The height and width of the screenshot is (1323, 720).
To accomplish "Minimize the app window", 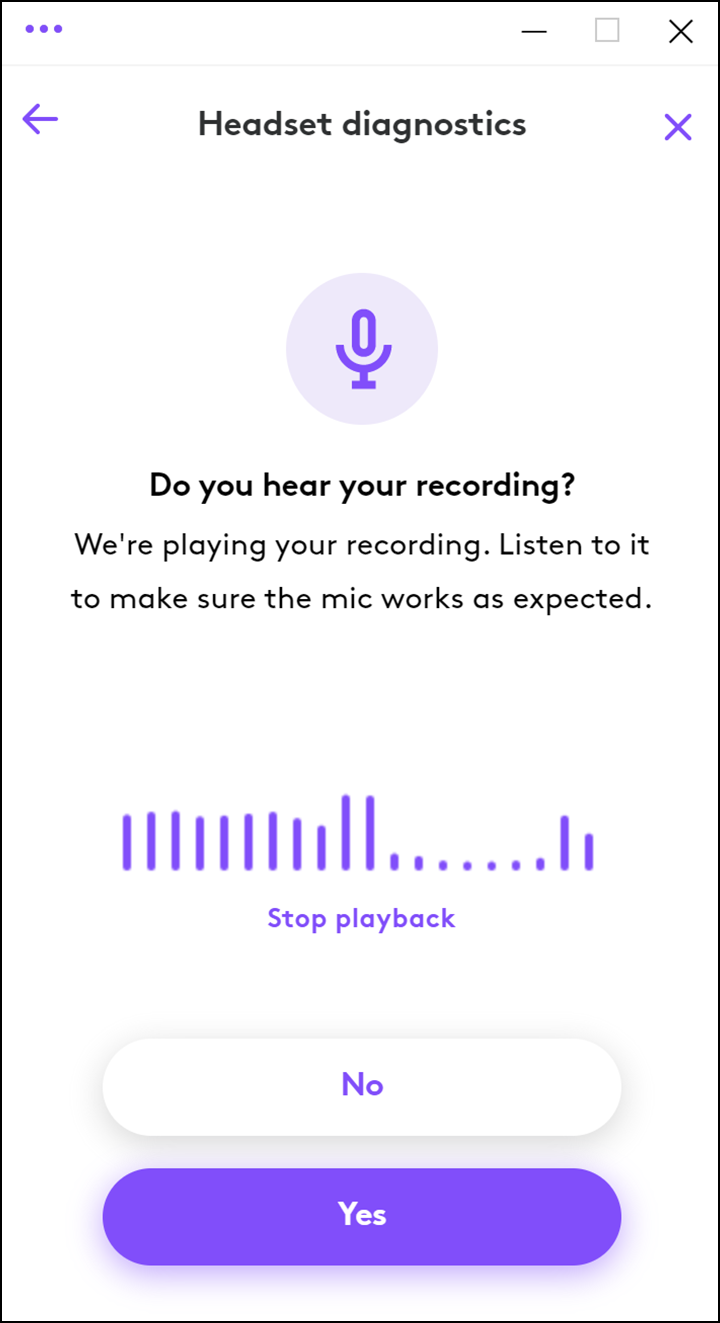I will [534, 31].
